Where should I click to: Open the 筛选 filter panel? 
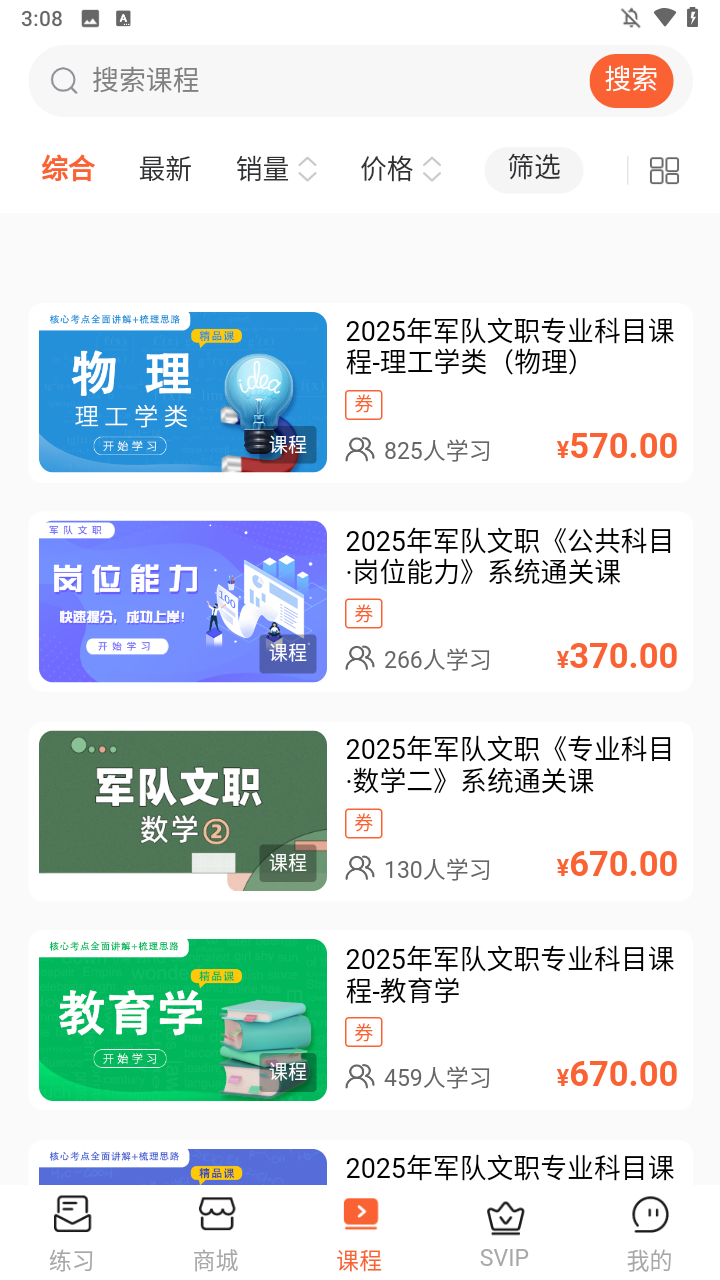click(533, 170)
